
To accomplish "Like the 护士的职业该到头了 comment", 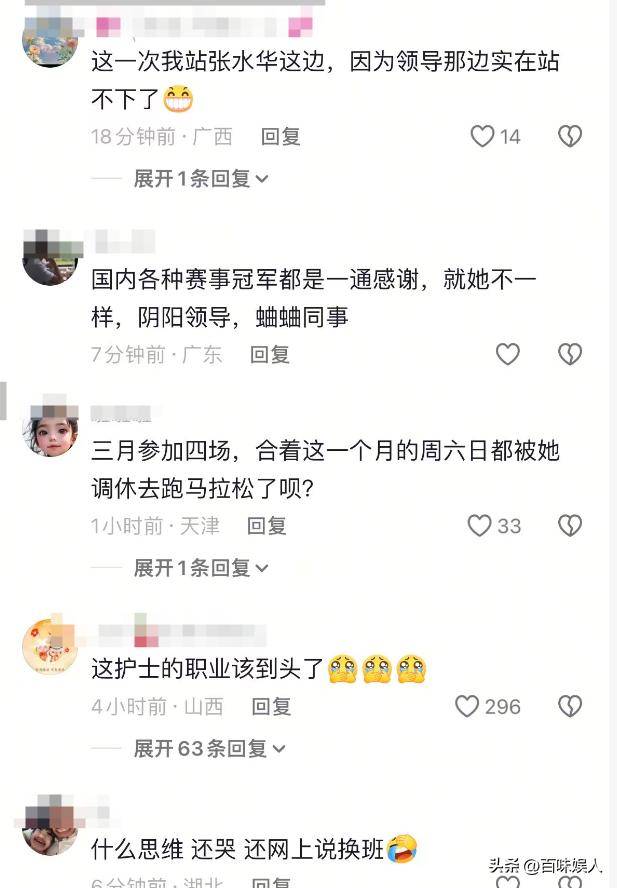I will pyautogui.click(x=468, y=707).
